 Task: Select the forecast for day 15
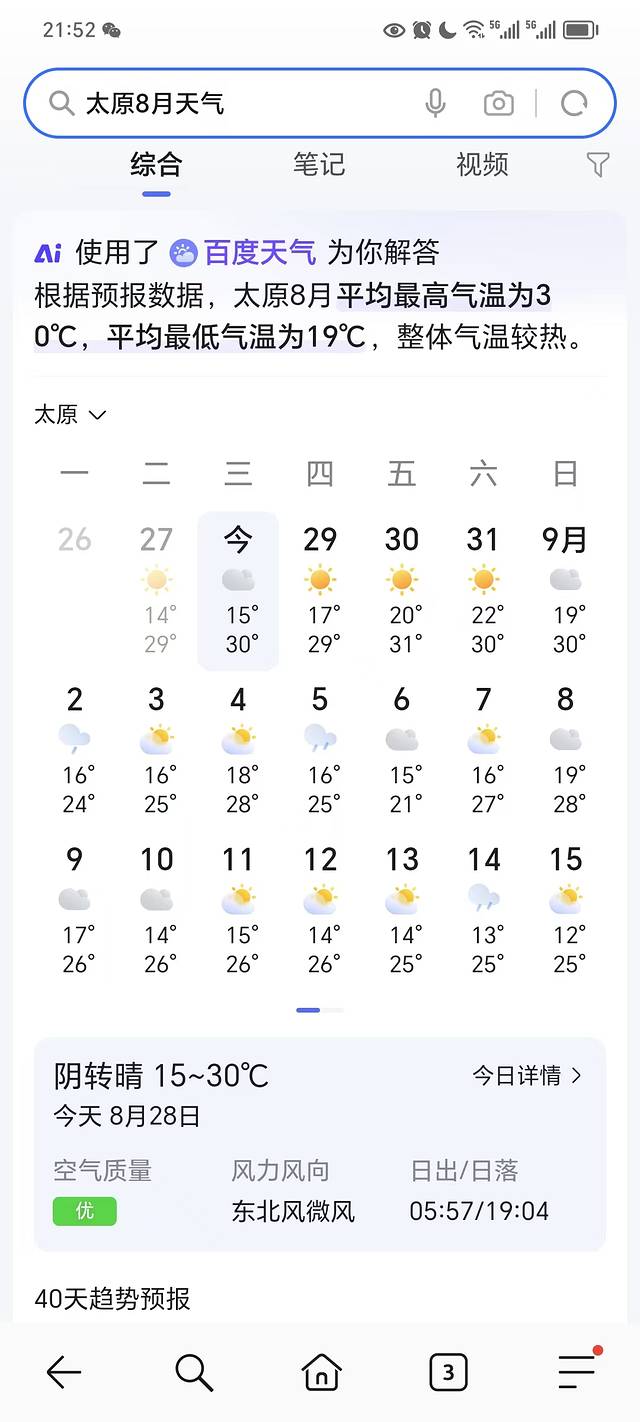point(565,910)
